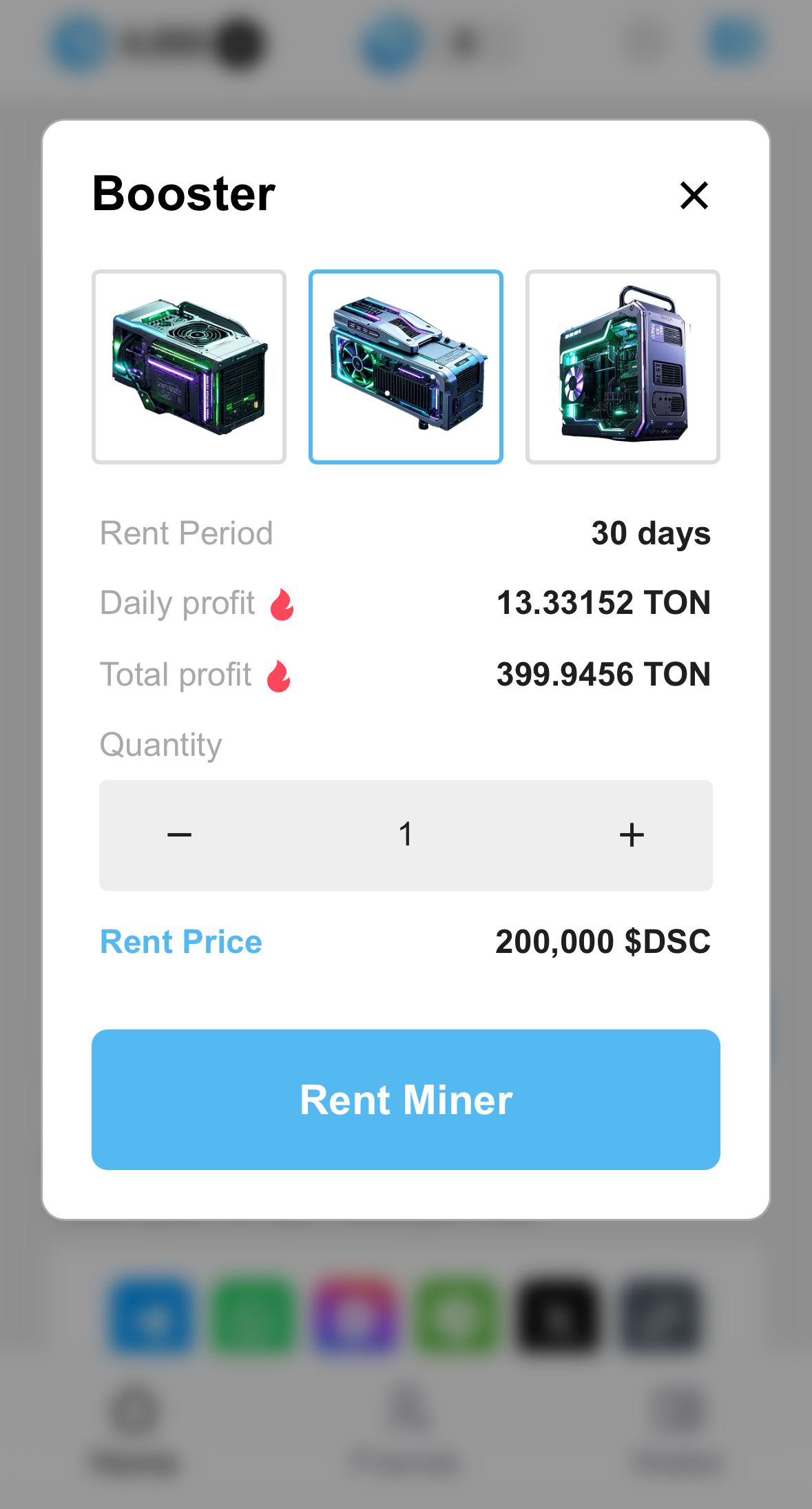Click the 399.9456 TON total profit value
The width and height of the screenshot is (812, 1509).
(x=603, y=675)
